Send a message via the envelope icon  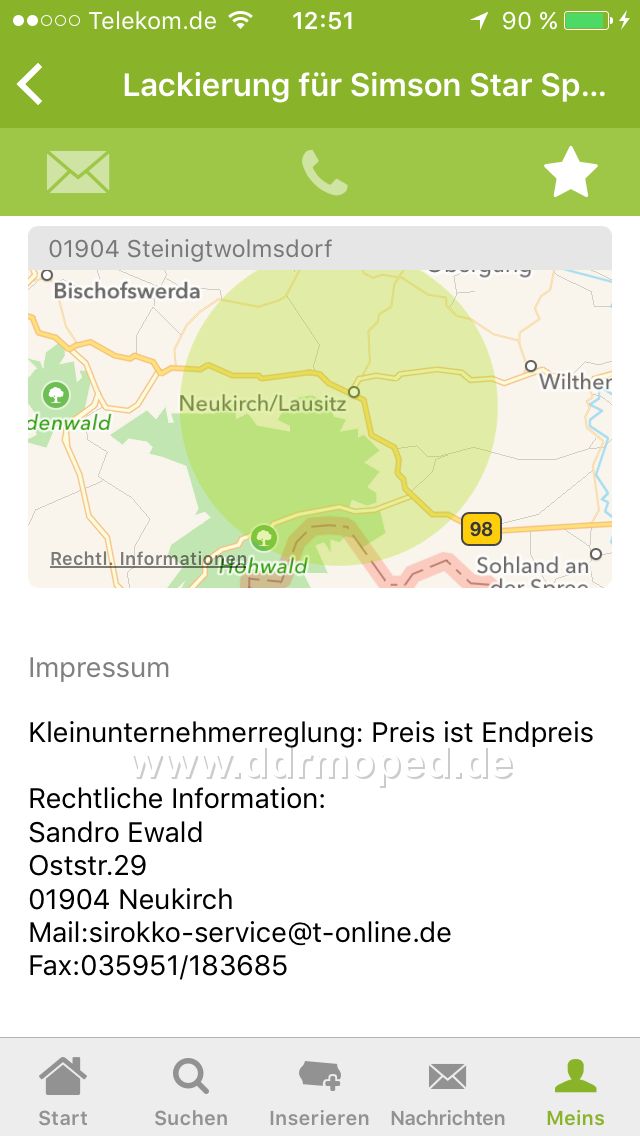pos(78,172)
